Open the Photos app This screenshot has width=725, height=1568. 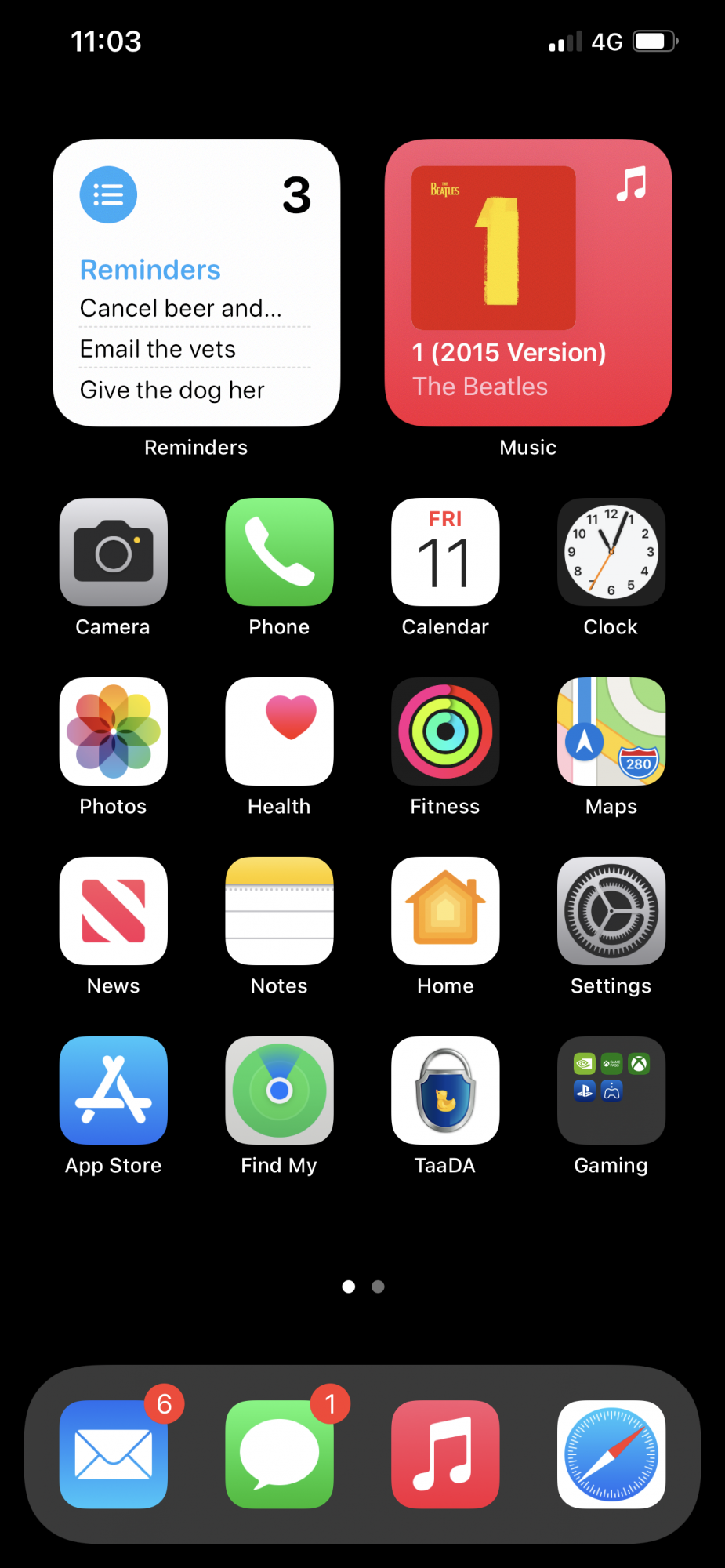click(113, 731)
